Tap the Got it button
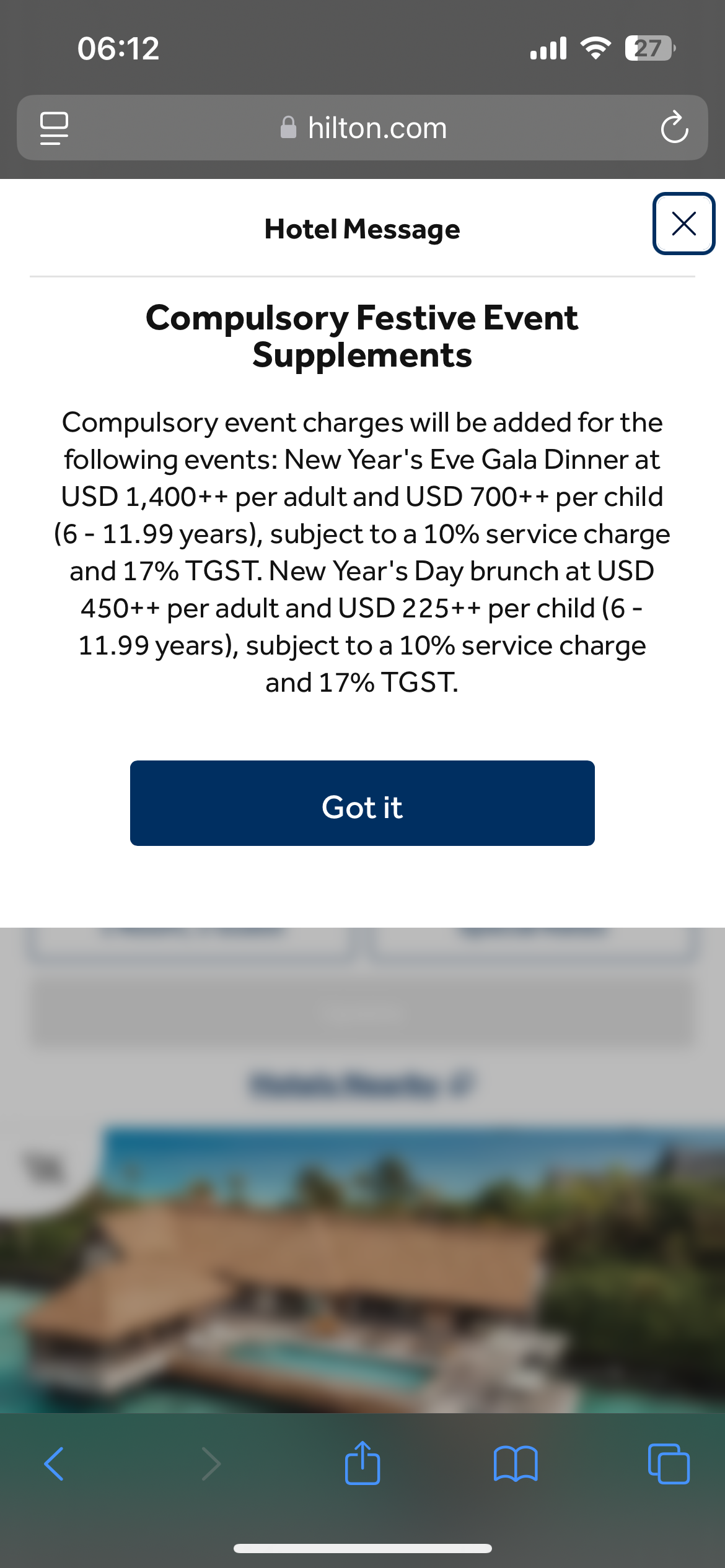725x1568 pixels. pos(362,803)
